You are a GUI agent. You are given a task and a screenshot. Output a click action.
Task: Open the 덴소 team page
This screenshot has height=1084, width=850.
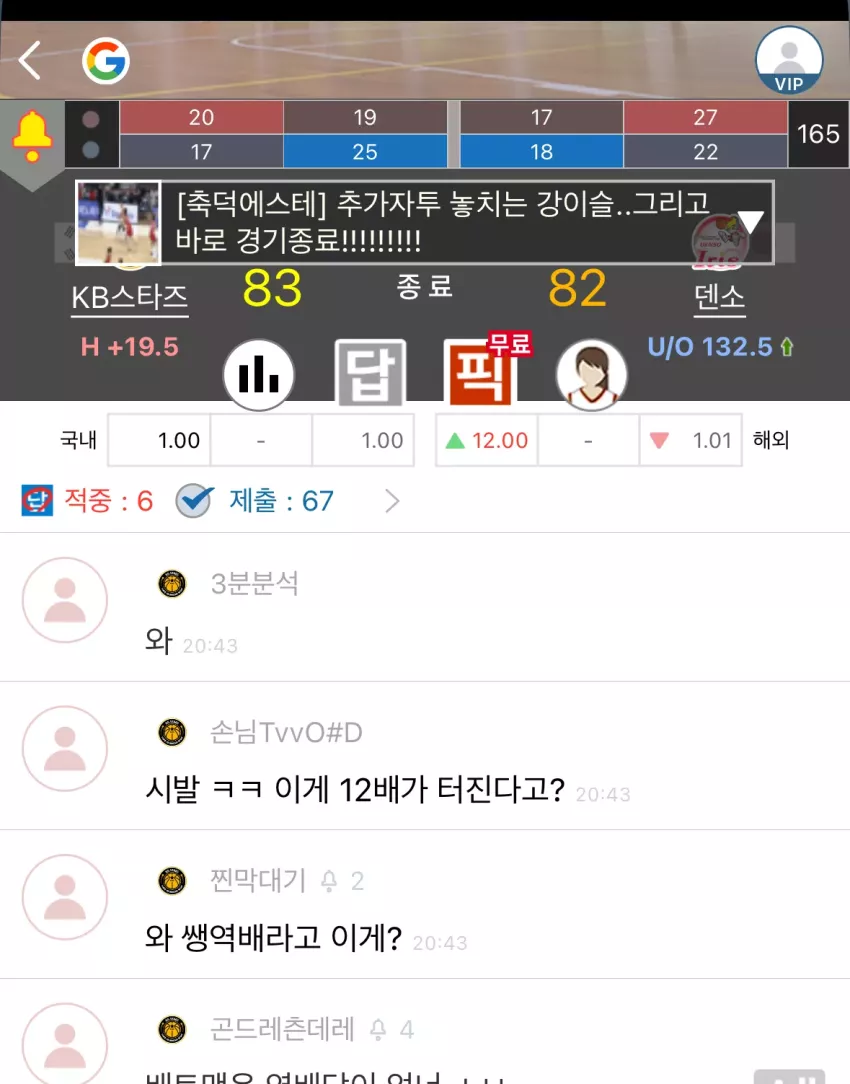click(719, 298)
